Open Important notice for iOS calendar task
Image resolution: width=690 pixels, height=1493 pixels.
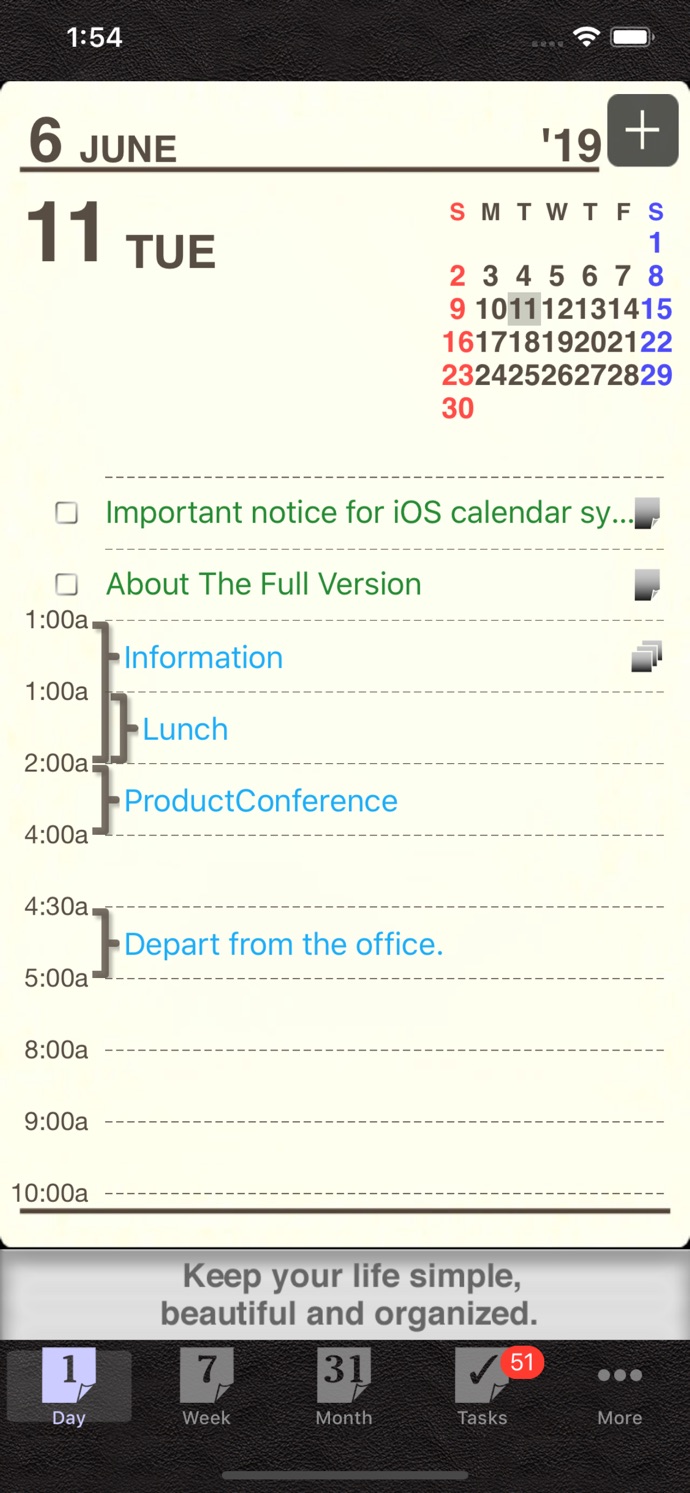[368, 513]
